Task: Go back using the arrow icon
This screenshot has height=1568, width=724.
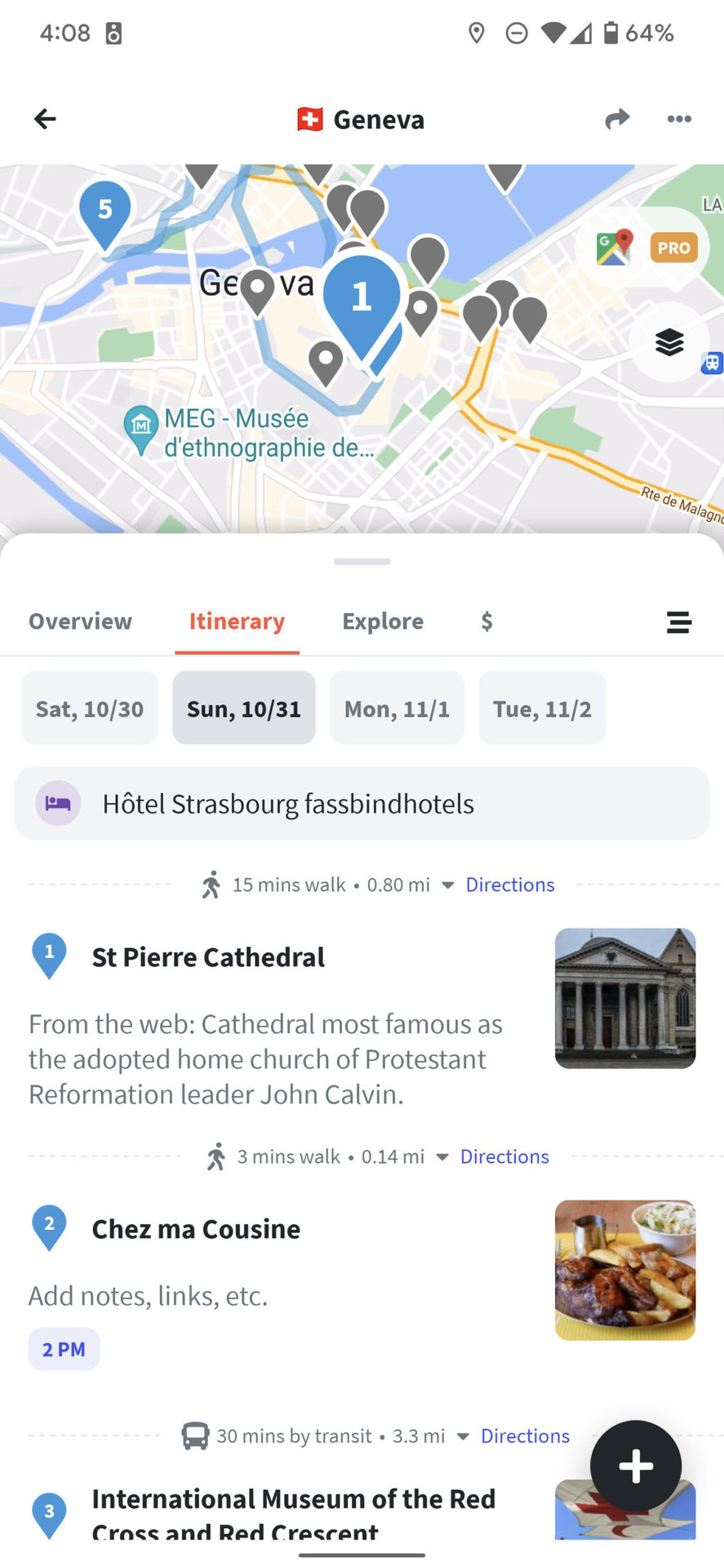Action: (45, 119)
